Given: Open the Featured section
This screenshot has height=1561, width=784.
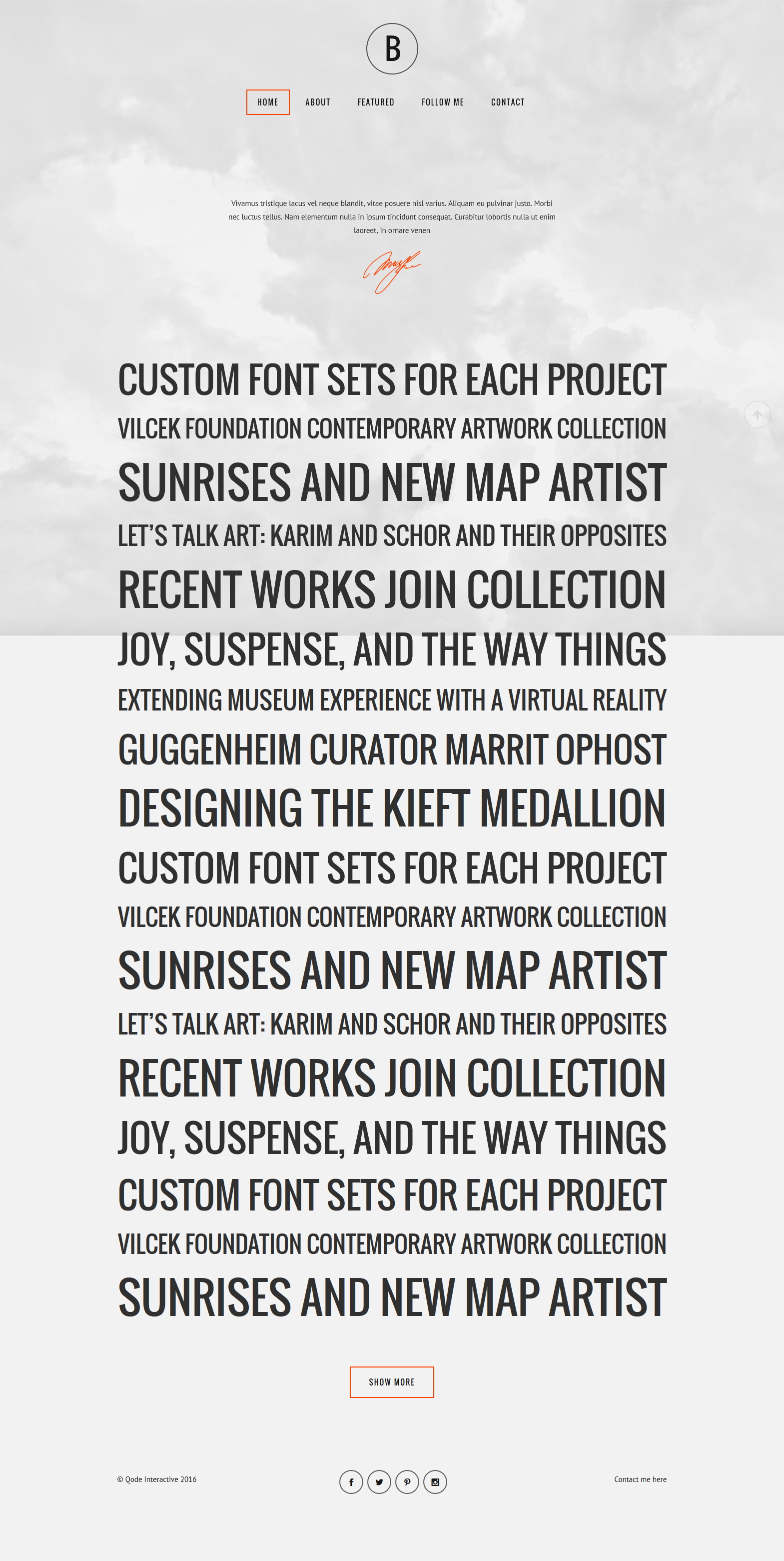Looking at the screenshot, I should (376, 102).
